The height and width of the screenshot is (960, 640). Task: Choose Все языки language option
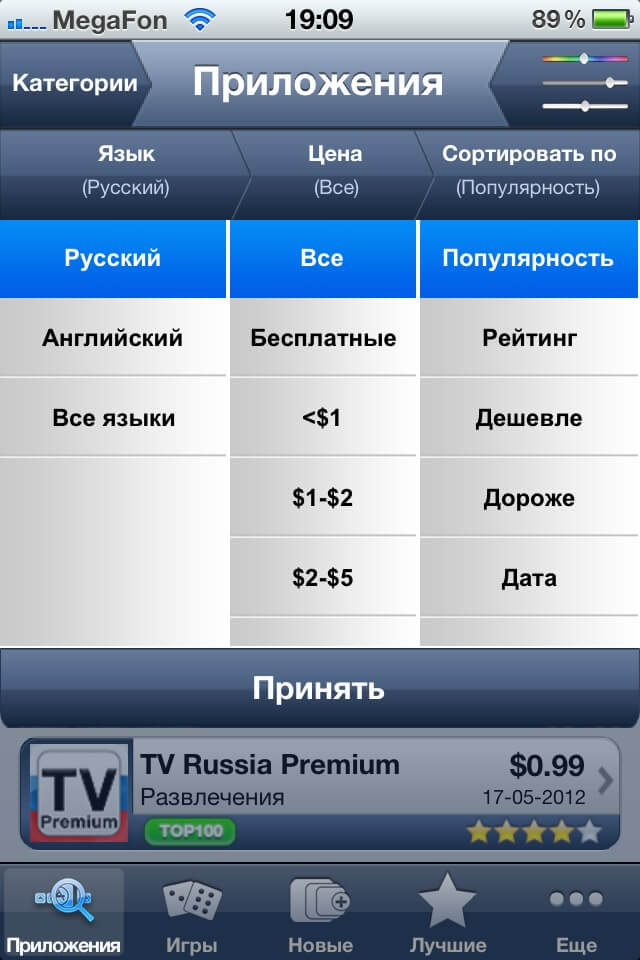pos(112,418)
